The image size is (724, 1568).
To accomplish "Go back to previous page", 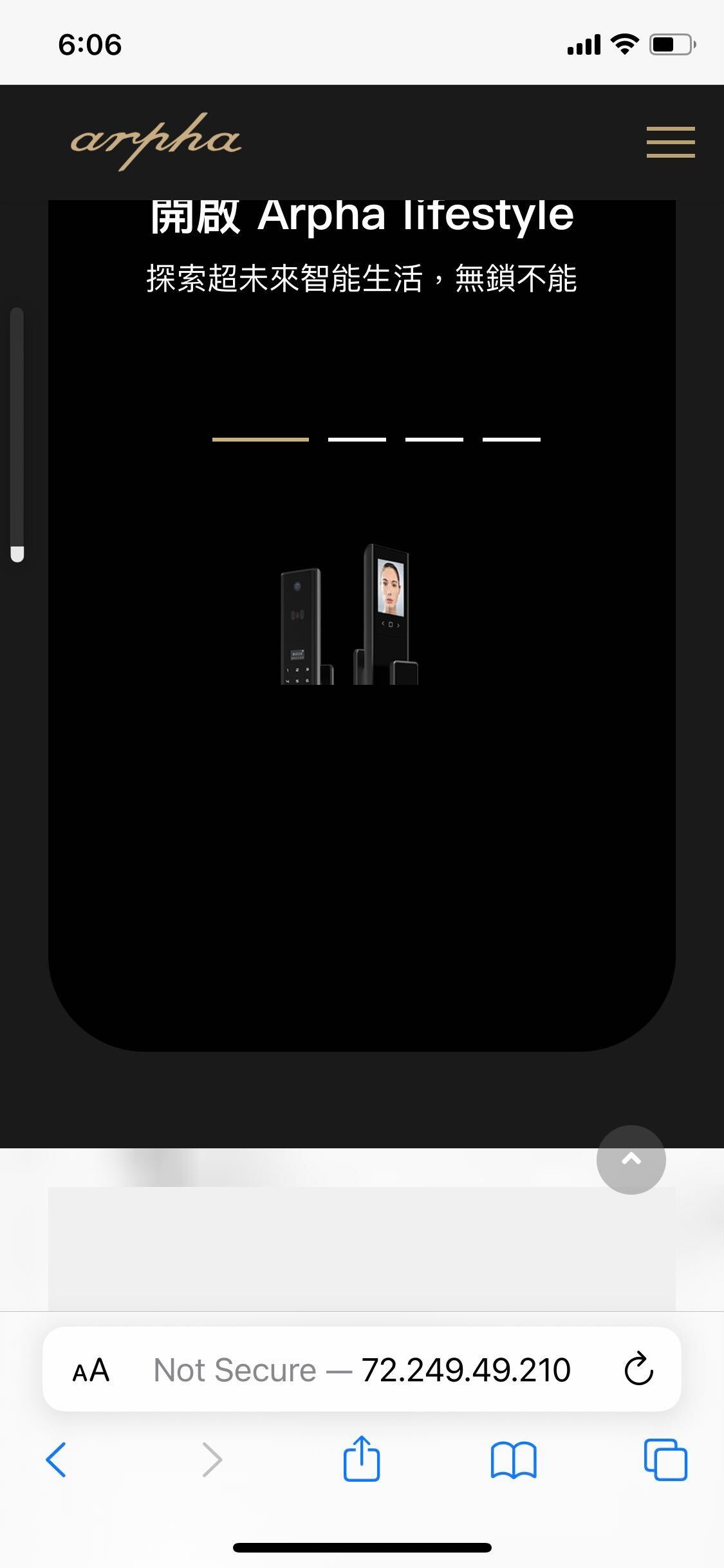I will [x=56, y=1459].
